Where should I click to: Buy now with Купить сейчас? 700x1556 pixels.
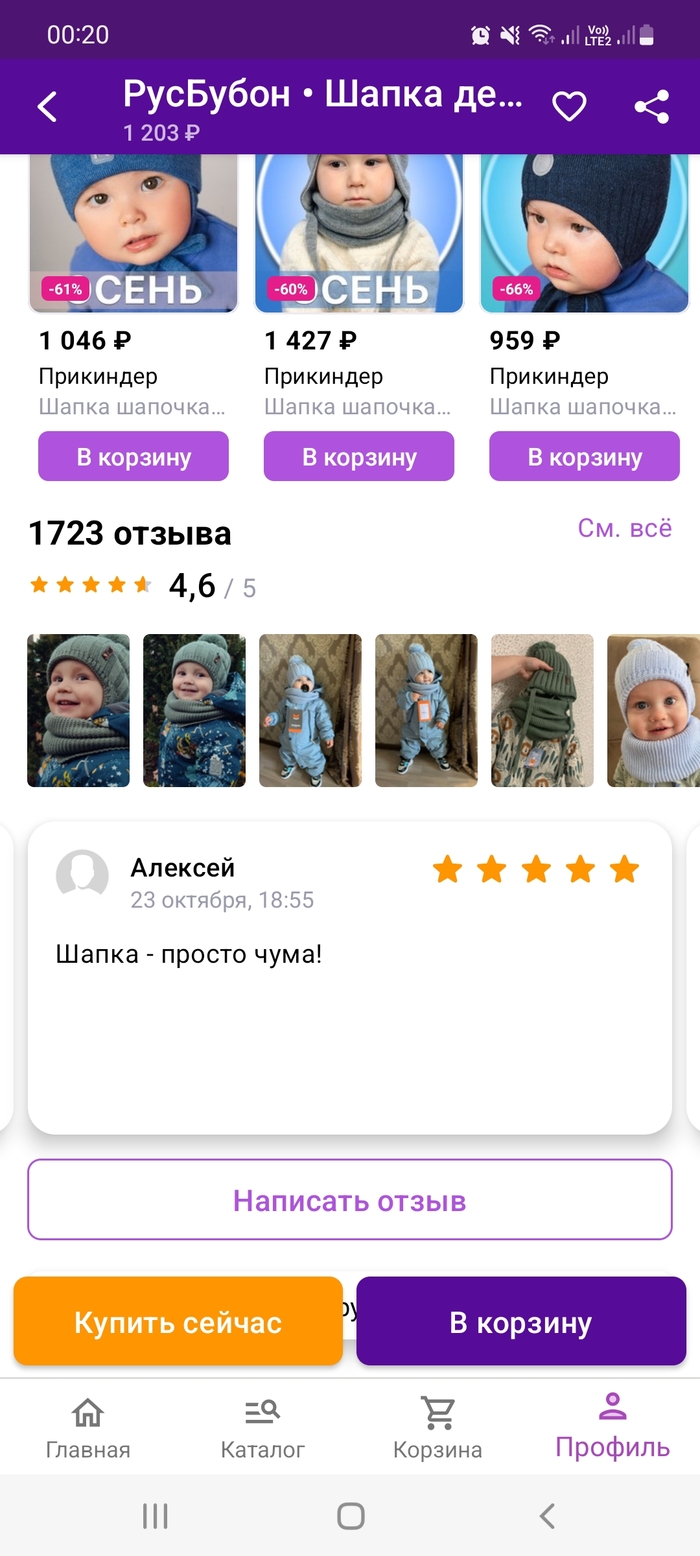coord(178,1322)
